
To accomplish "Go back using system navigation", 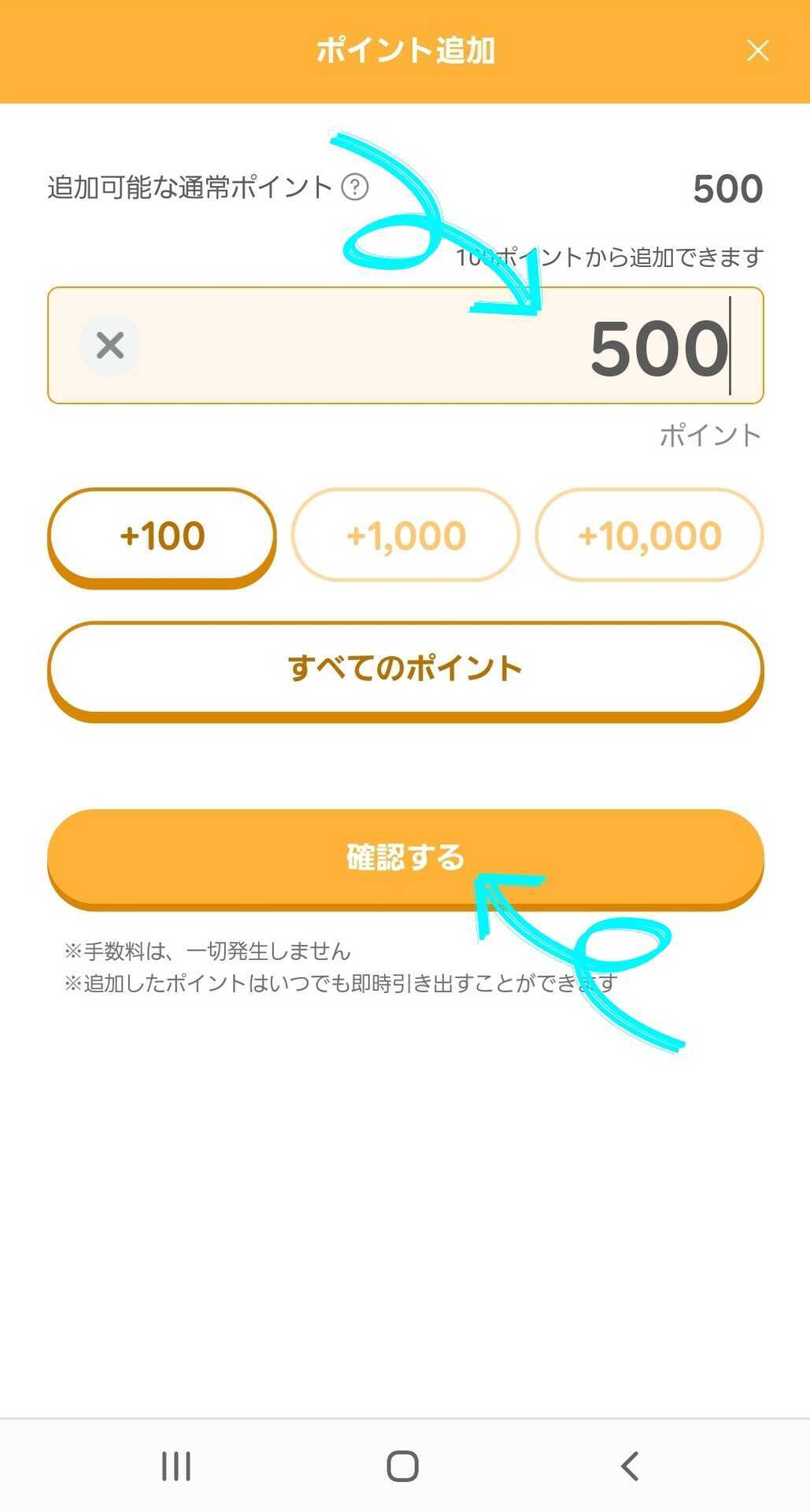I will click(629, 1466).
